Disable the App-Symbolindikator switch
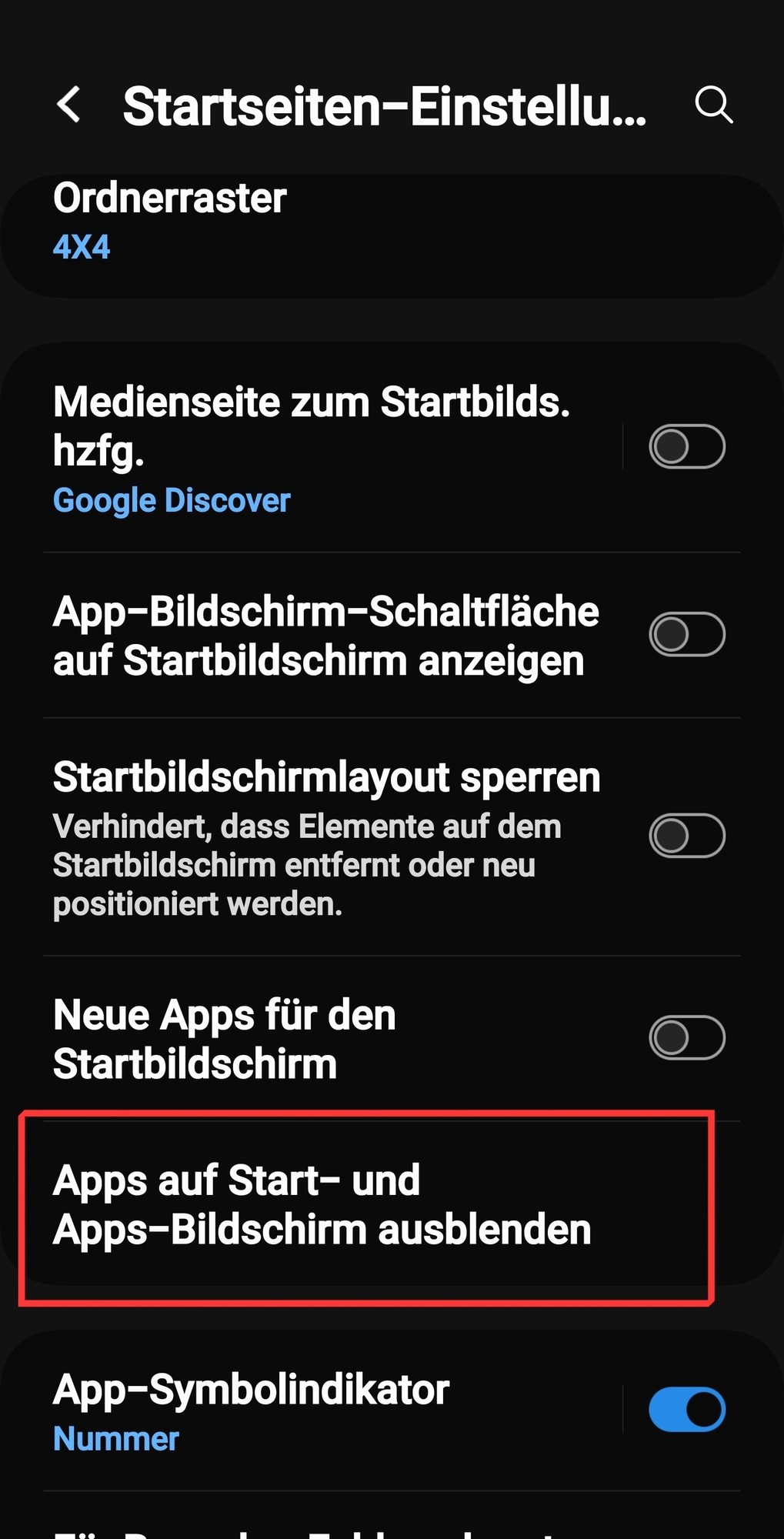This screenshot has height=1539, width=784. (x=686, y=1410)
